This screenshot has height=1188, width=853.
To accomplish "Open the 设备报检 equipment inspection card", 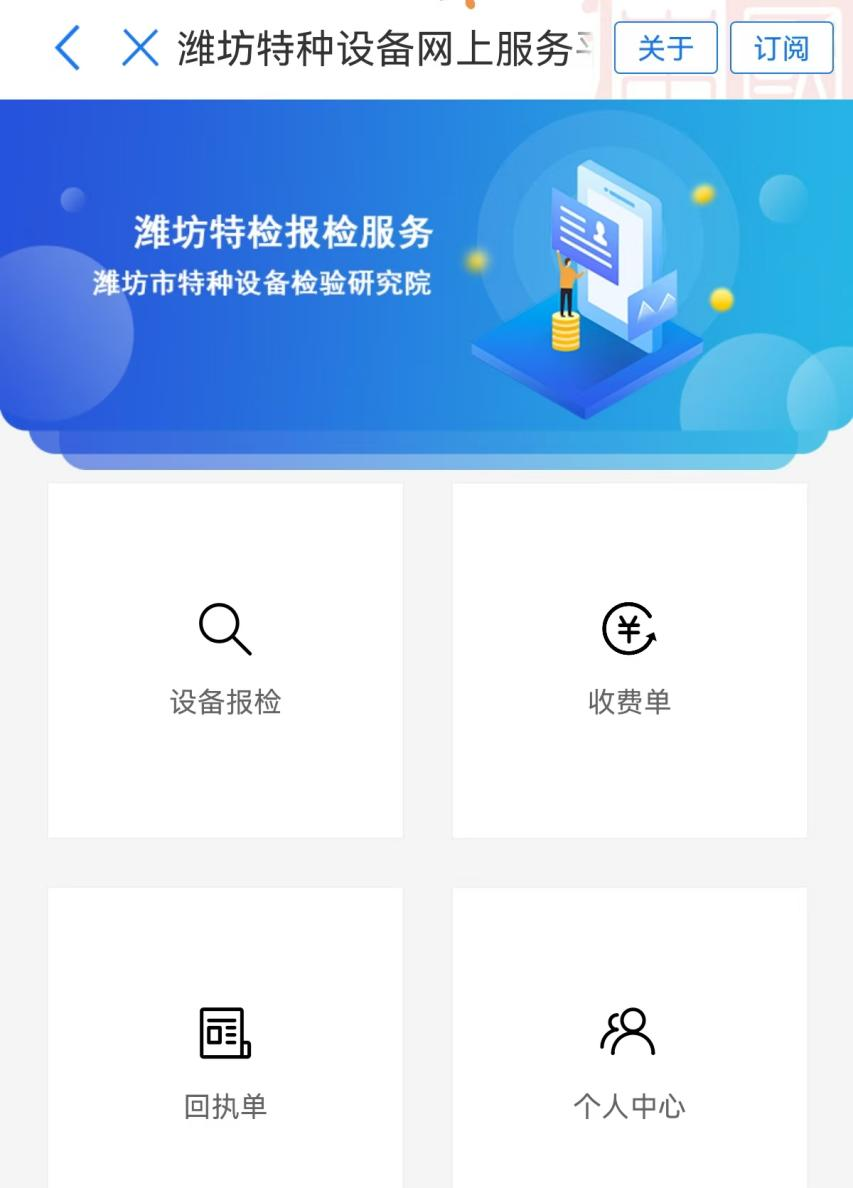I will coord(225,660).
